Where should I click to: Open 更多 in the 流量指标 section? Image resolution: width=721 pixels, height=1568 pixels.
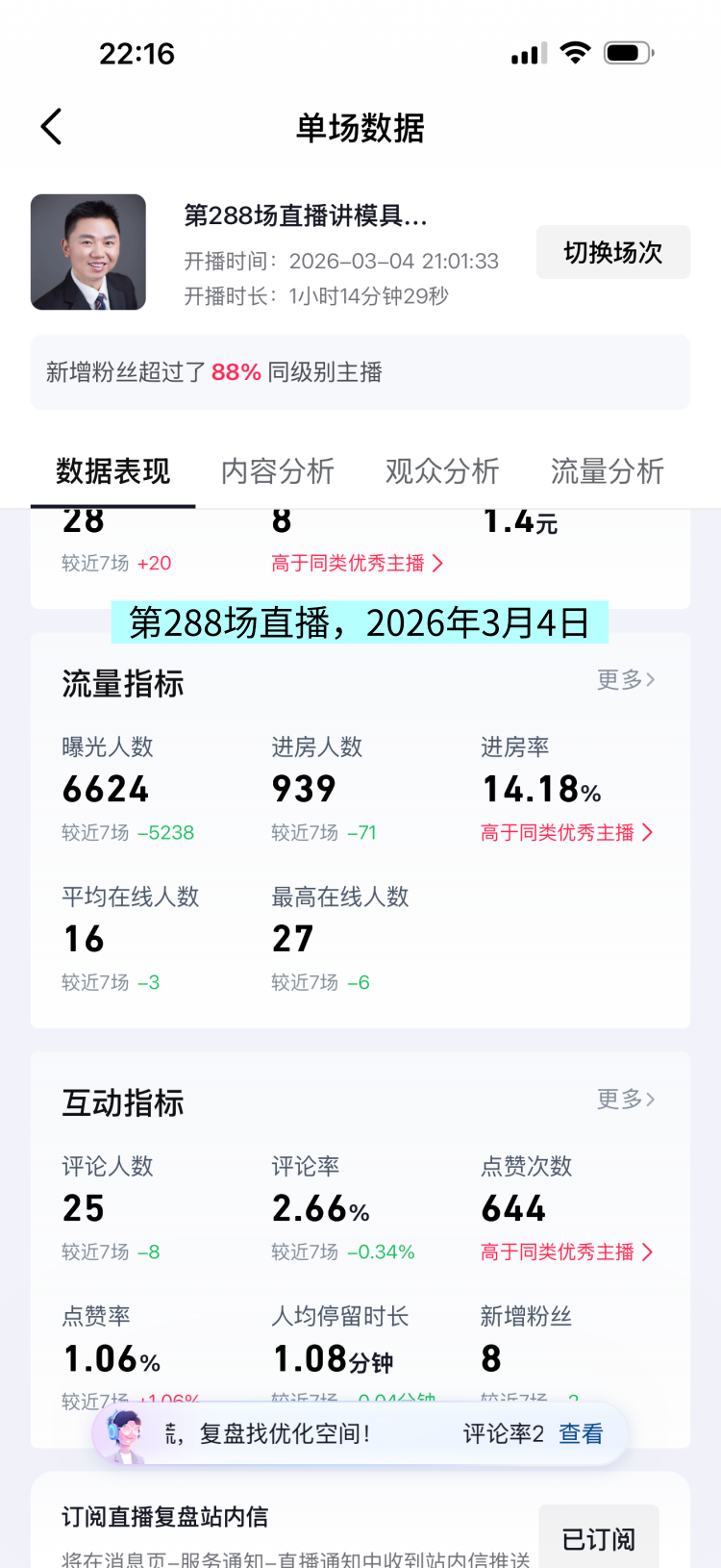point(625,680)
